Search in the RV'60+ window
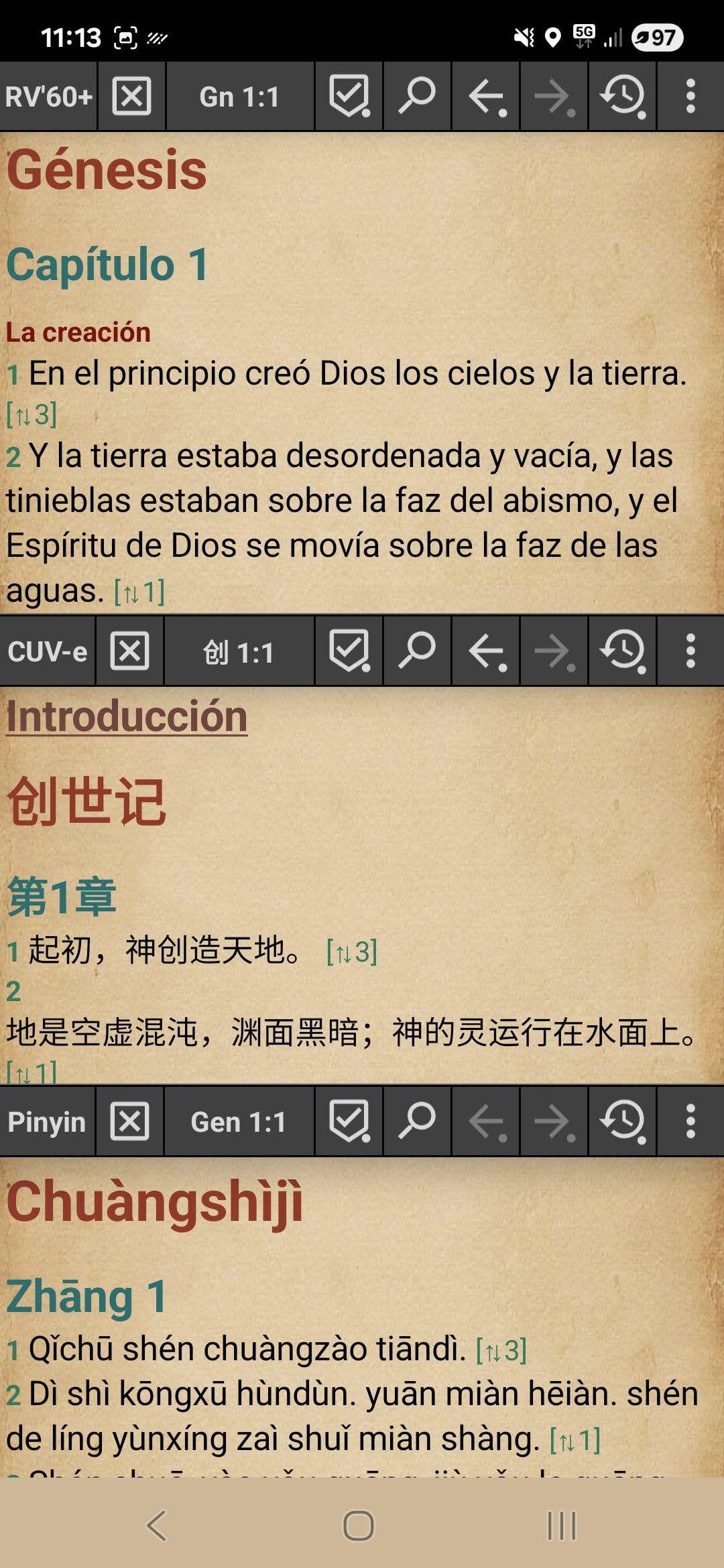The image size is (724, 1568). tap(417, 97)
